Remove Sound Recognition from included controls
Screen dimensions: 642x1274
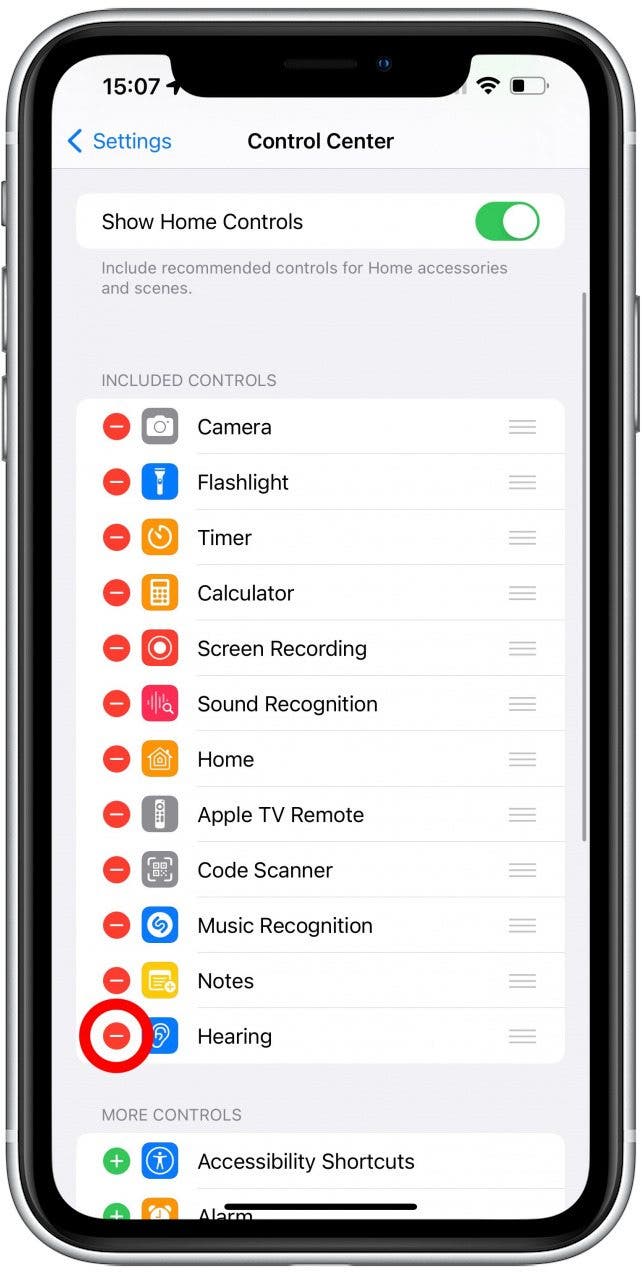117,704
